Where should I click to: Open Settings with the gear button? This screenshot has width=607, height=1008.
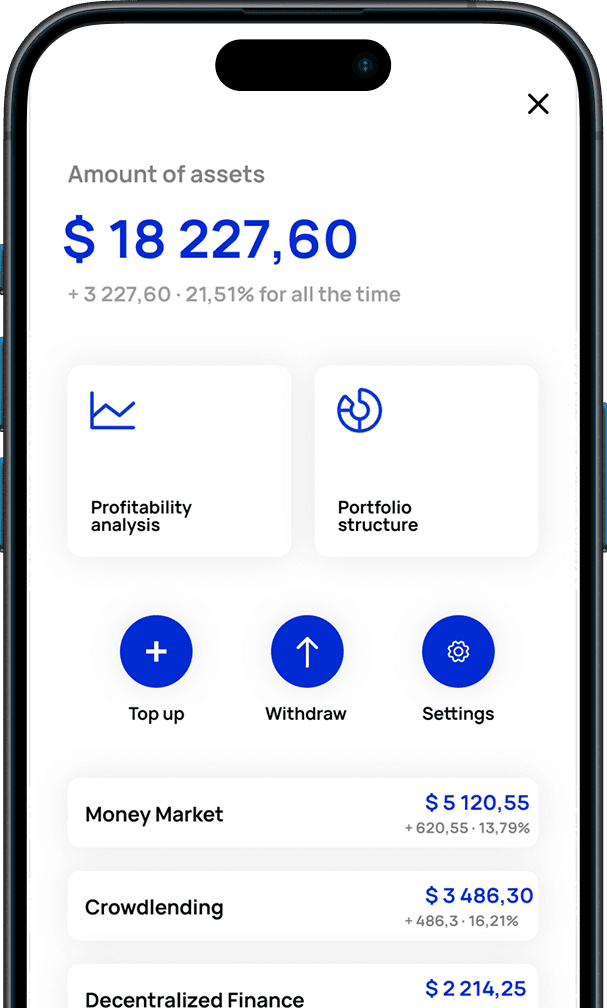458,652
